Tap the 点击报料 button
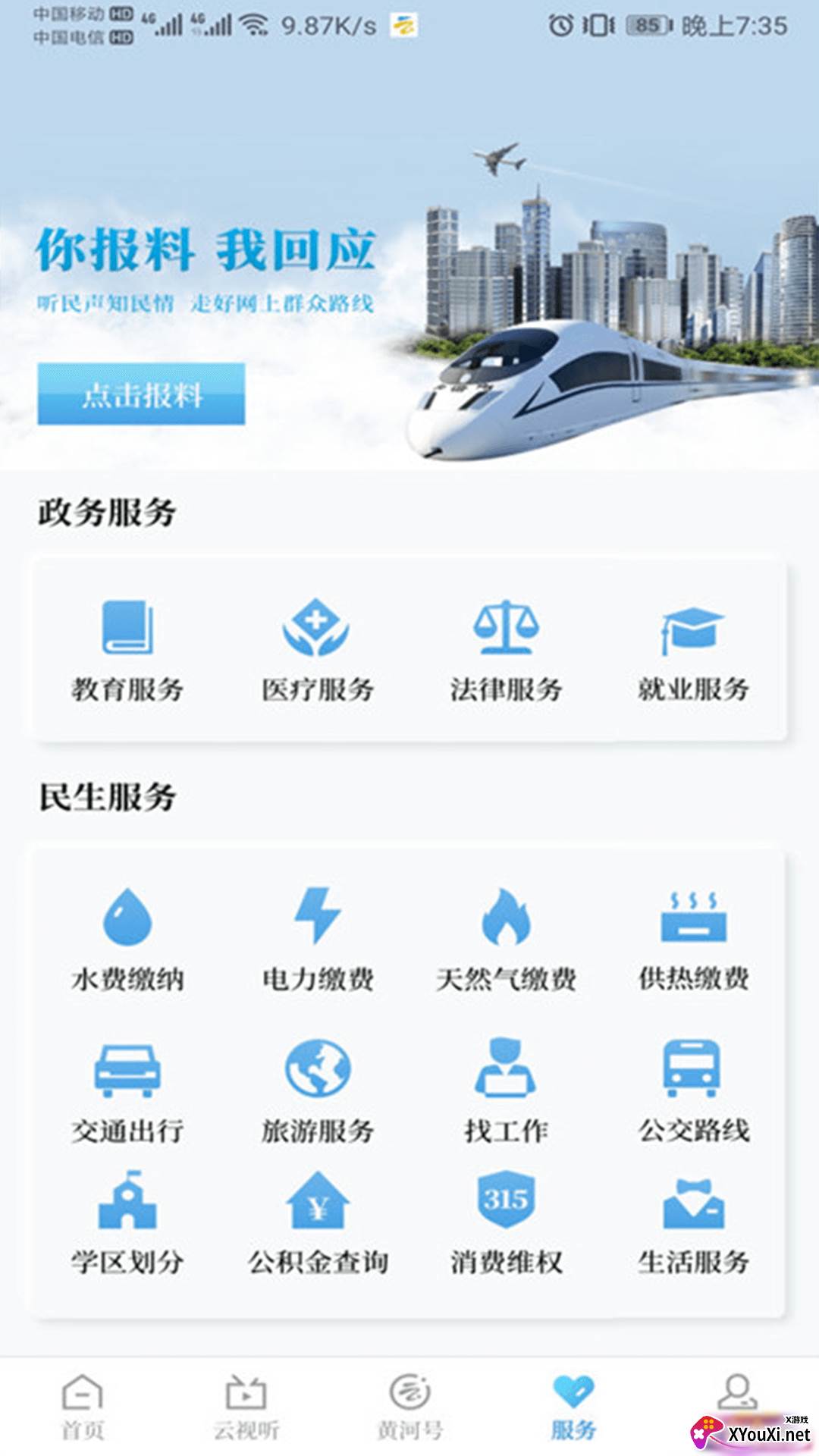The width and height of the screenshot is (819, 1456). (x=141, y=394)
